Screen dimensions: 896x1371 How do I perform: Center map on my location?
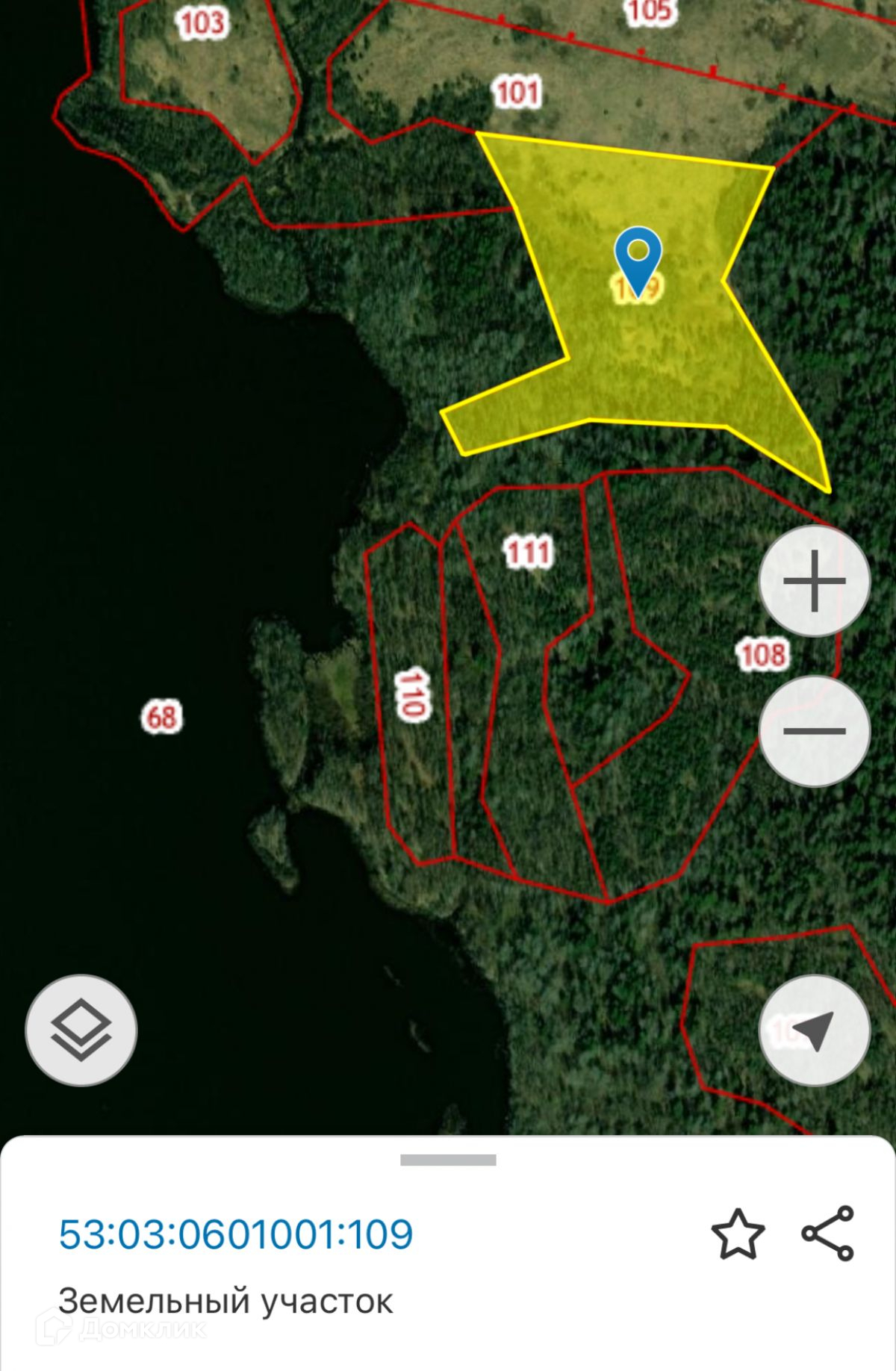pyautogui.click(x=815, y=1030)
